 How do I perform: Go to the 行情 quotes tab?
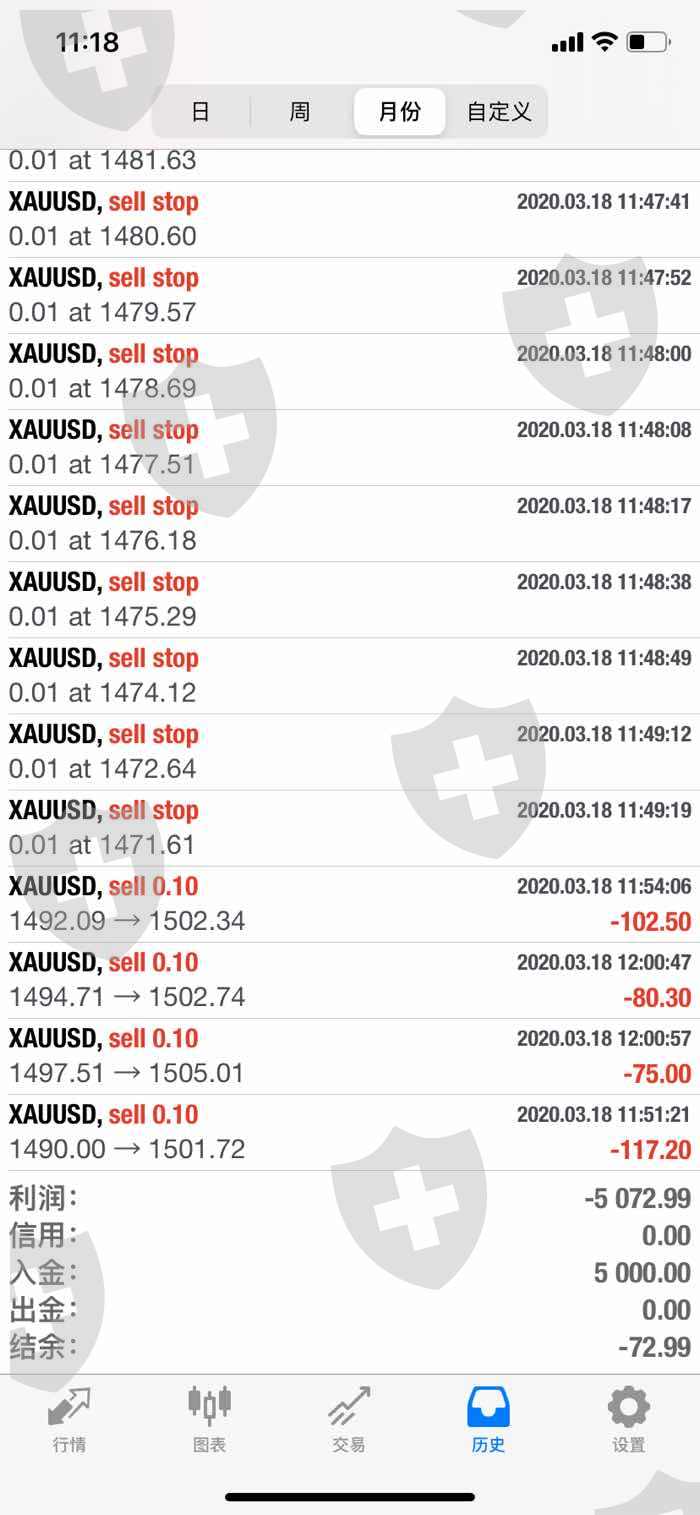pos(69,1420)
